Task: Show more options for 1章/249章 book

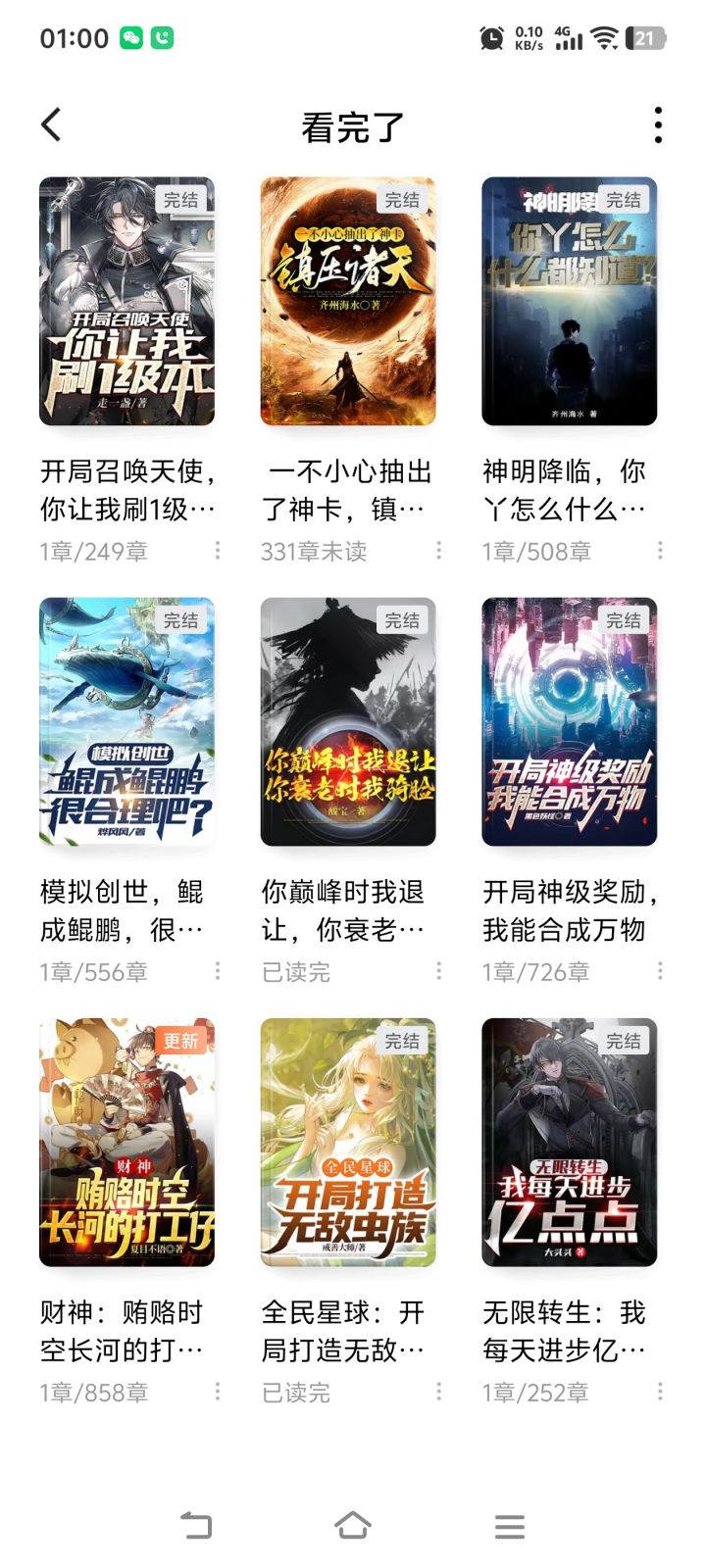Action: 218,551
